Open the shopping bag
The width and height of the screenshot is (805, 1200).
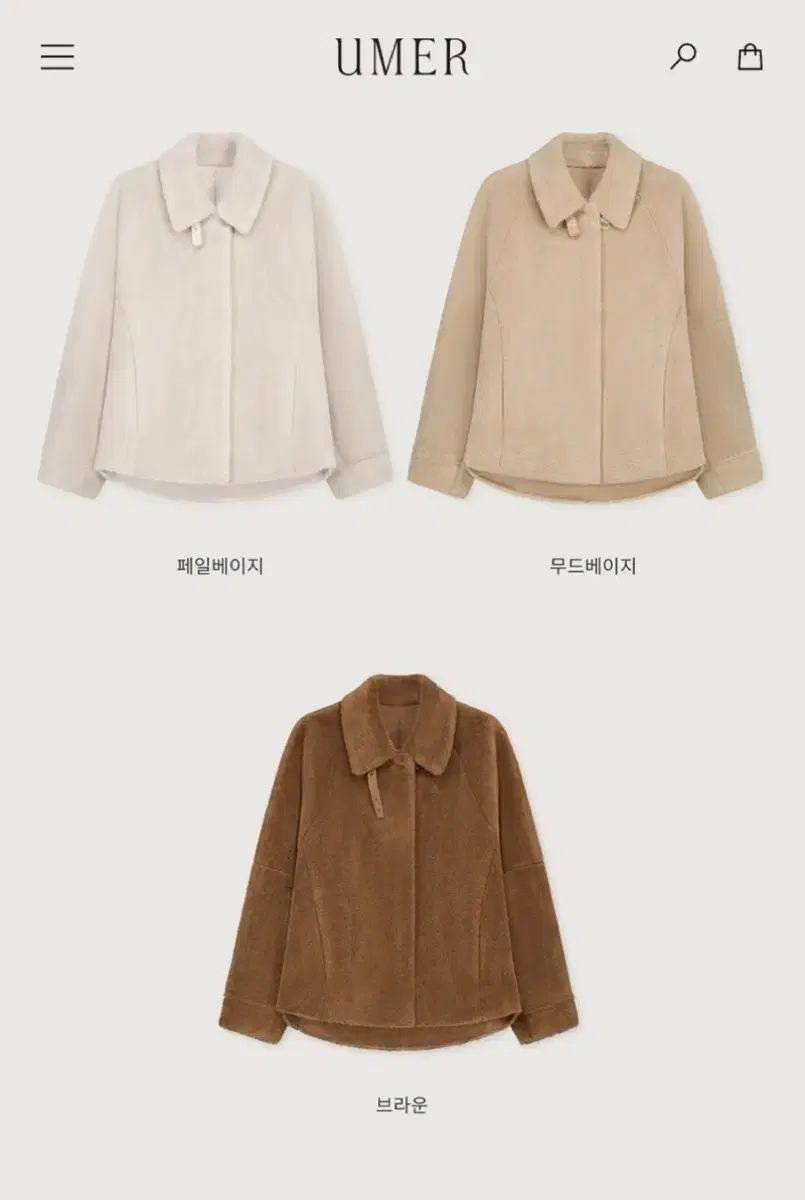(750, 56)
